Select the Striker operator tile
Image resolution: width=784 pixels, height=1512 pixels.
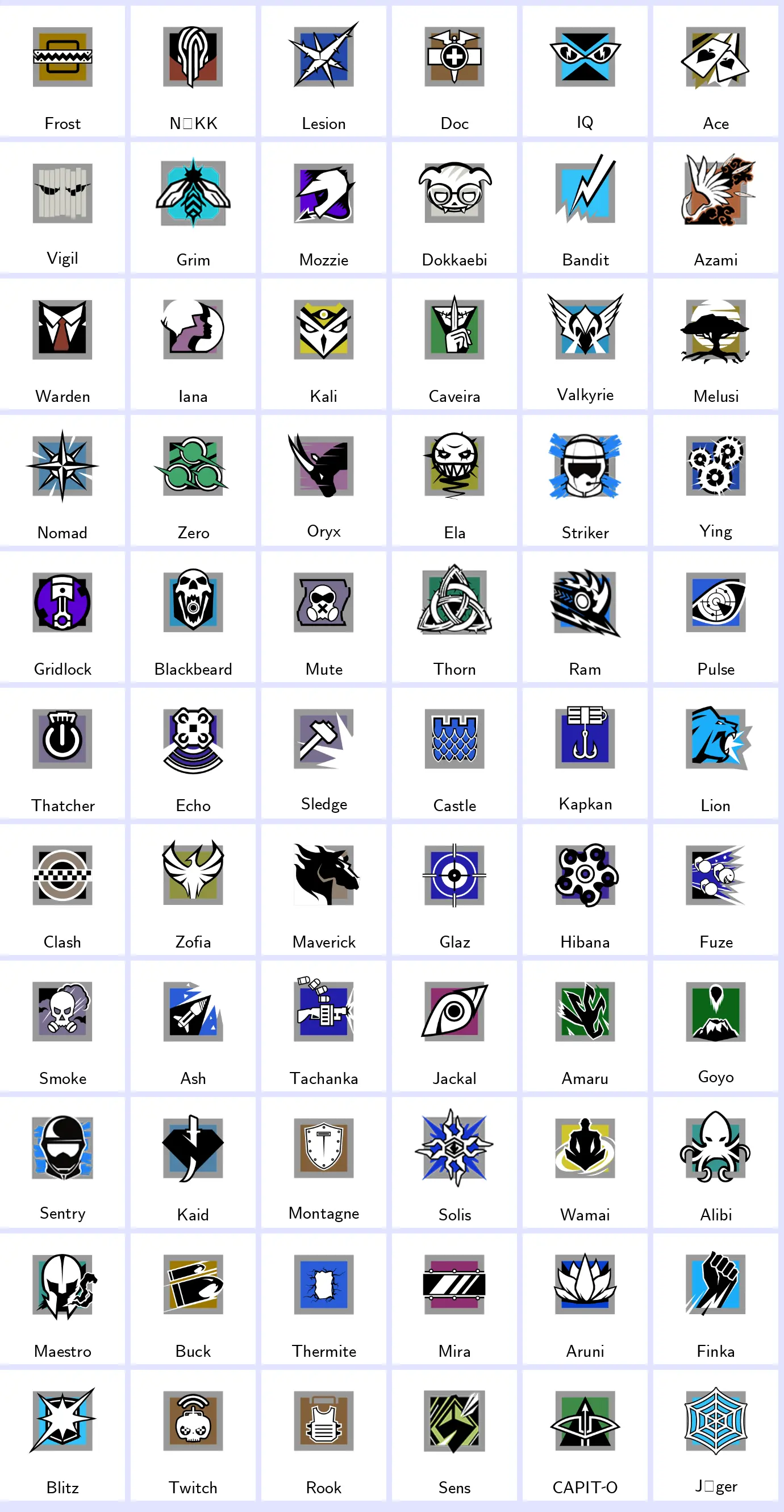[x=585, y=480]
